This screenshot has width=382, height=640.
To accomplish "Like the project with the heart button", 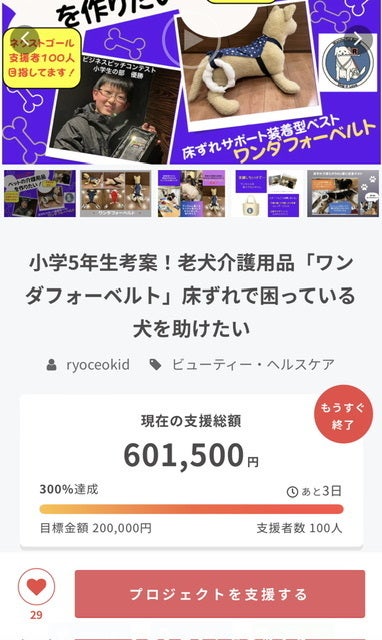I will [36, 587].
